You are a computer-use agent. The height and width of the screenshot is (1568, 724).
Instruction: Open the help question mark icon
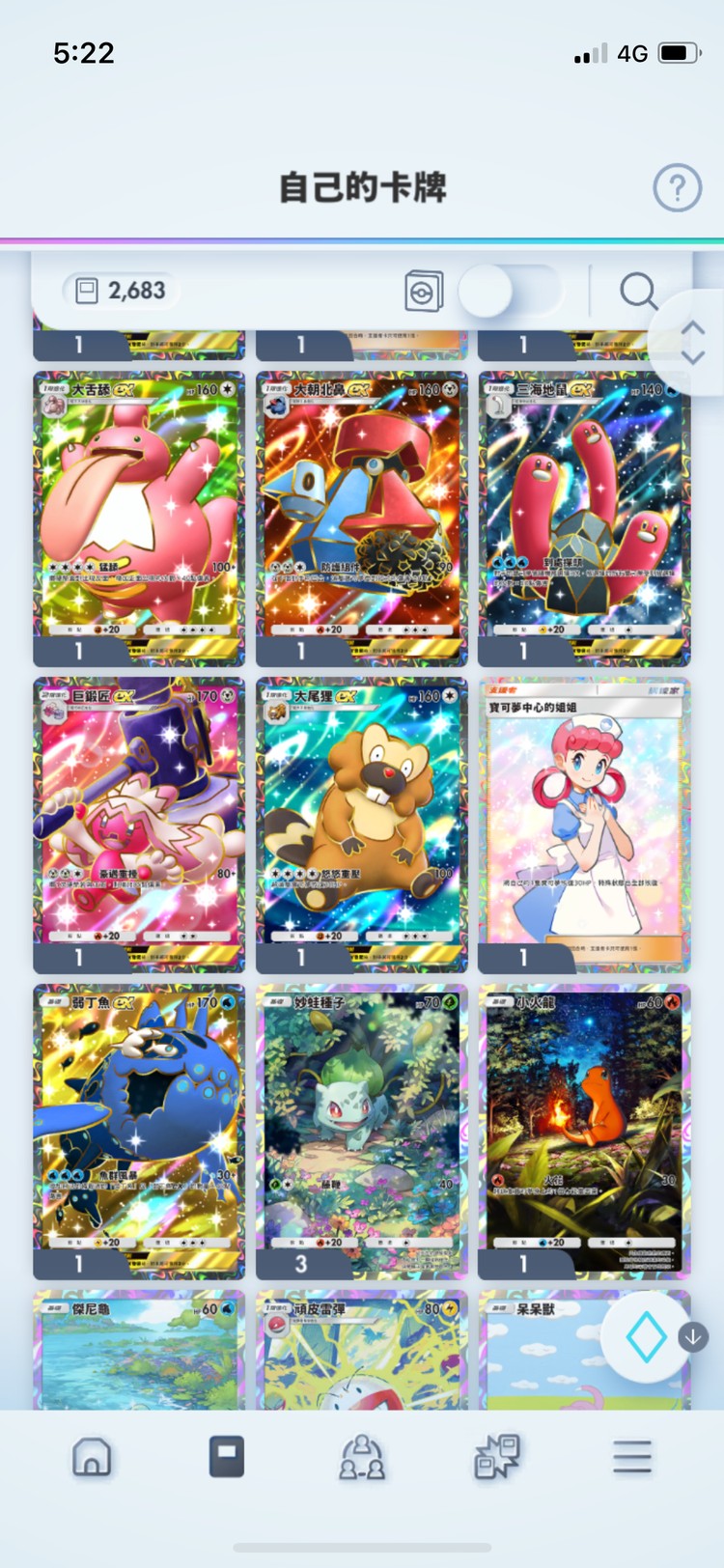coord(677,187)
